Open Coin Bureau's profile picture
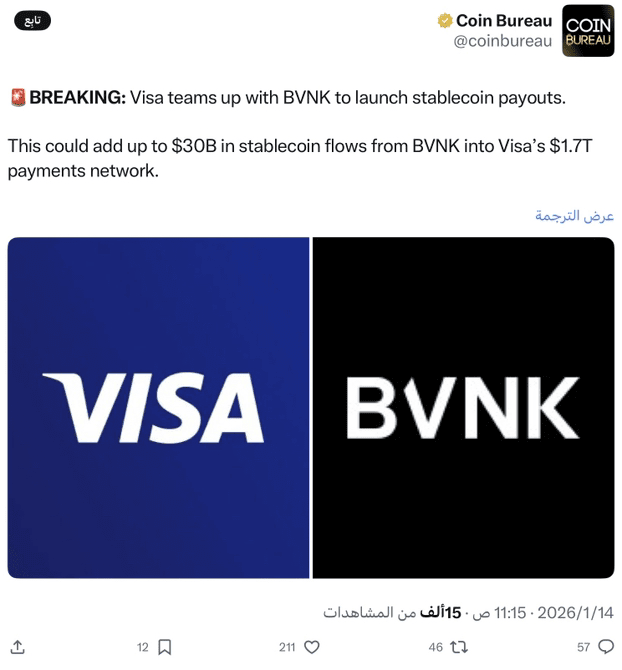The width and height of the screenshot is (622, 670). click(588, 30)
